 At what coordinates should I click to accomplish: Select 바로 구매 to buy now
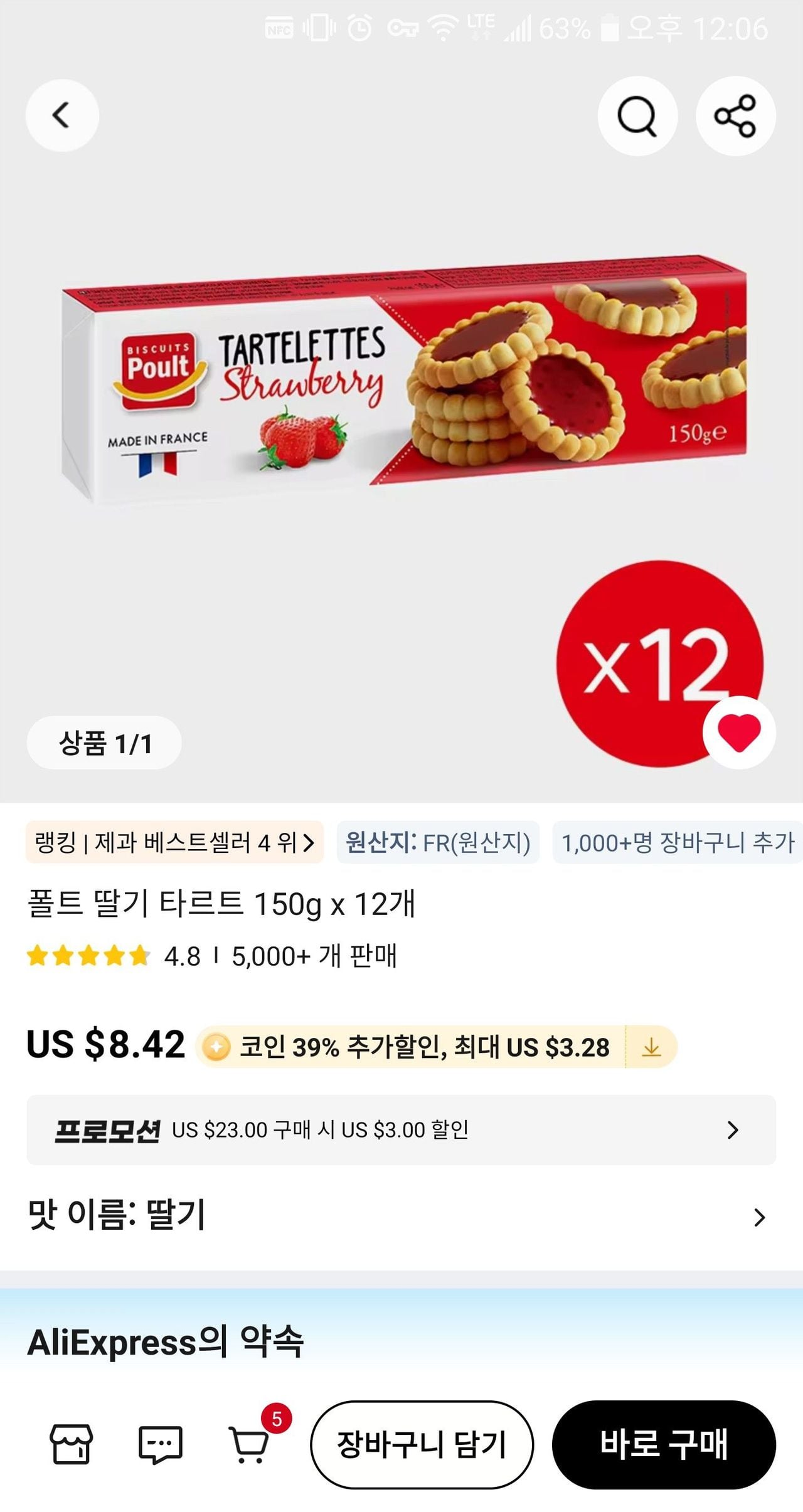664,1444
